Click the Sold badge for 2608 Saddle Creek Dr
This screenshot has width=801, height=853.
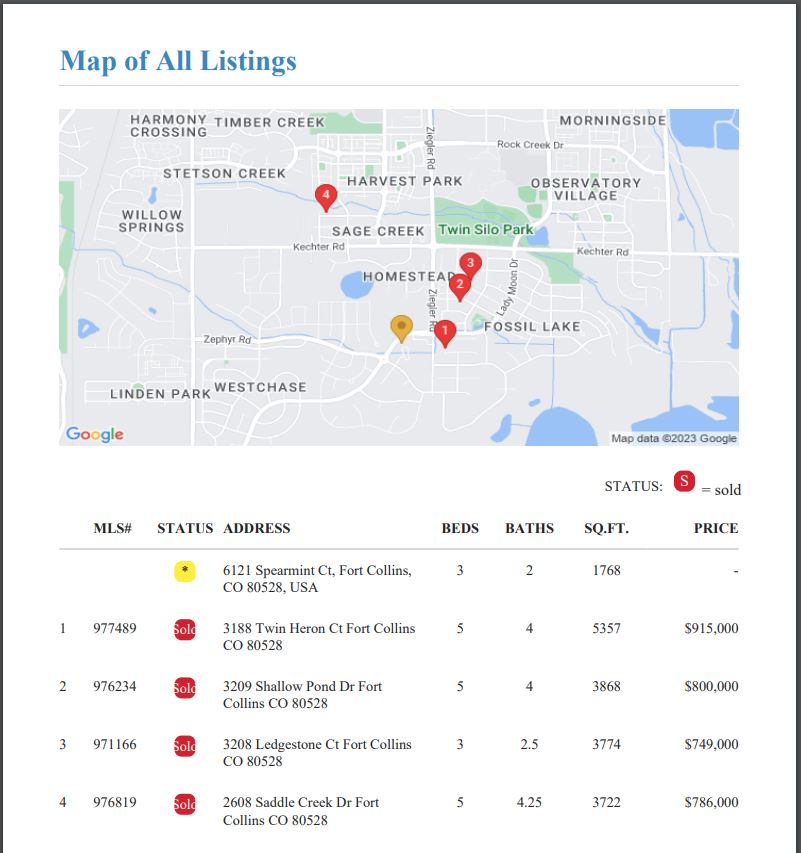point(184,803)
